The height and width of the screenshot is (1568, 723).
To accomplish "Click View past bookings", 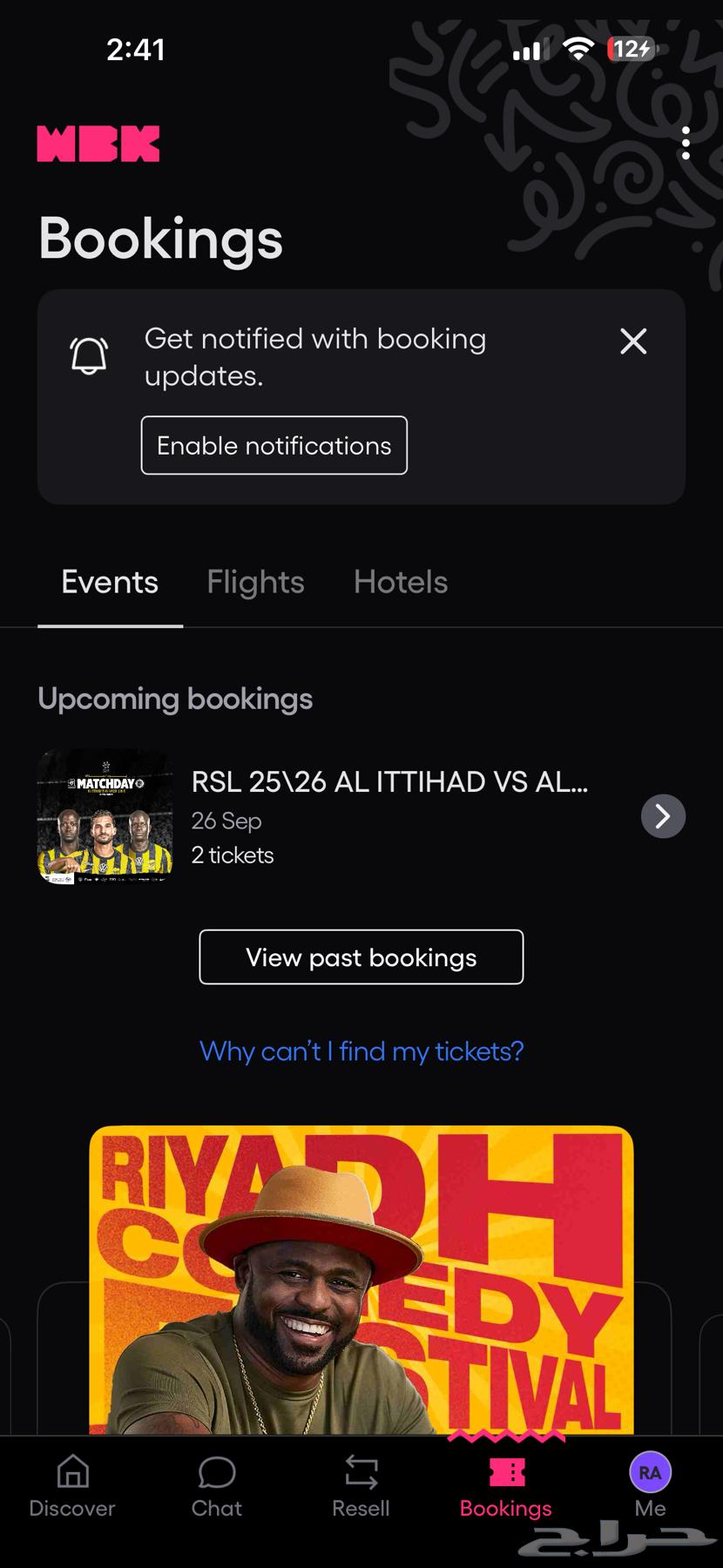I will pyautogui.click(x=361, y=957).
